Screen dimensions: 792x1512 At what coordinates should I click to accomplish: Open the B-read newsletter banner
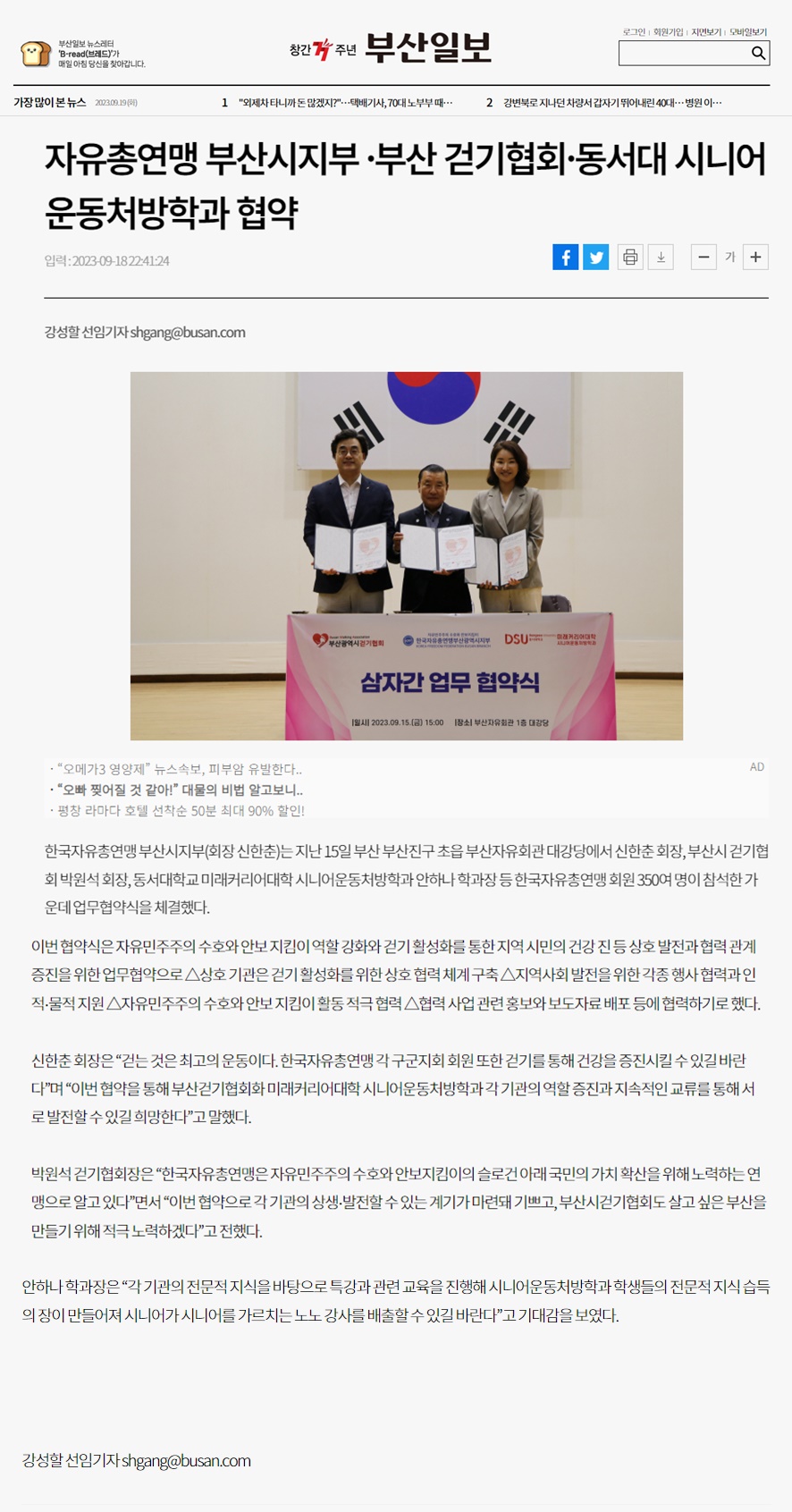coord(82,54)
